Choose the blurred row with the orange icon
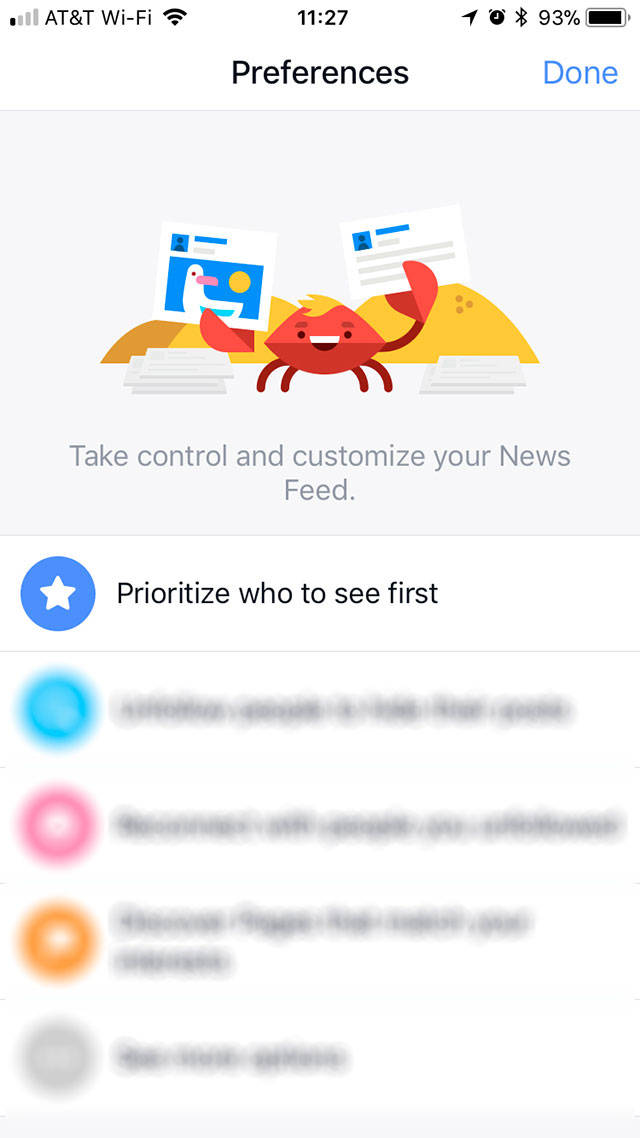The image size is (640, 1138). coord(320,941)
